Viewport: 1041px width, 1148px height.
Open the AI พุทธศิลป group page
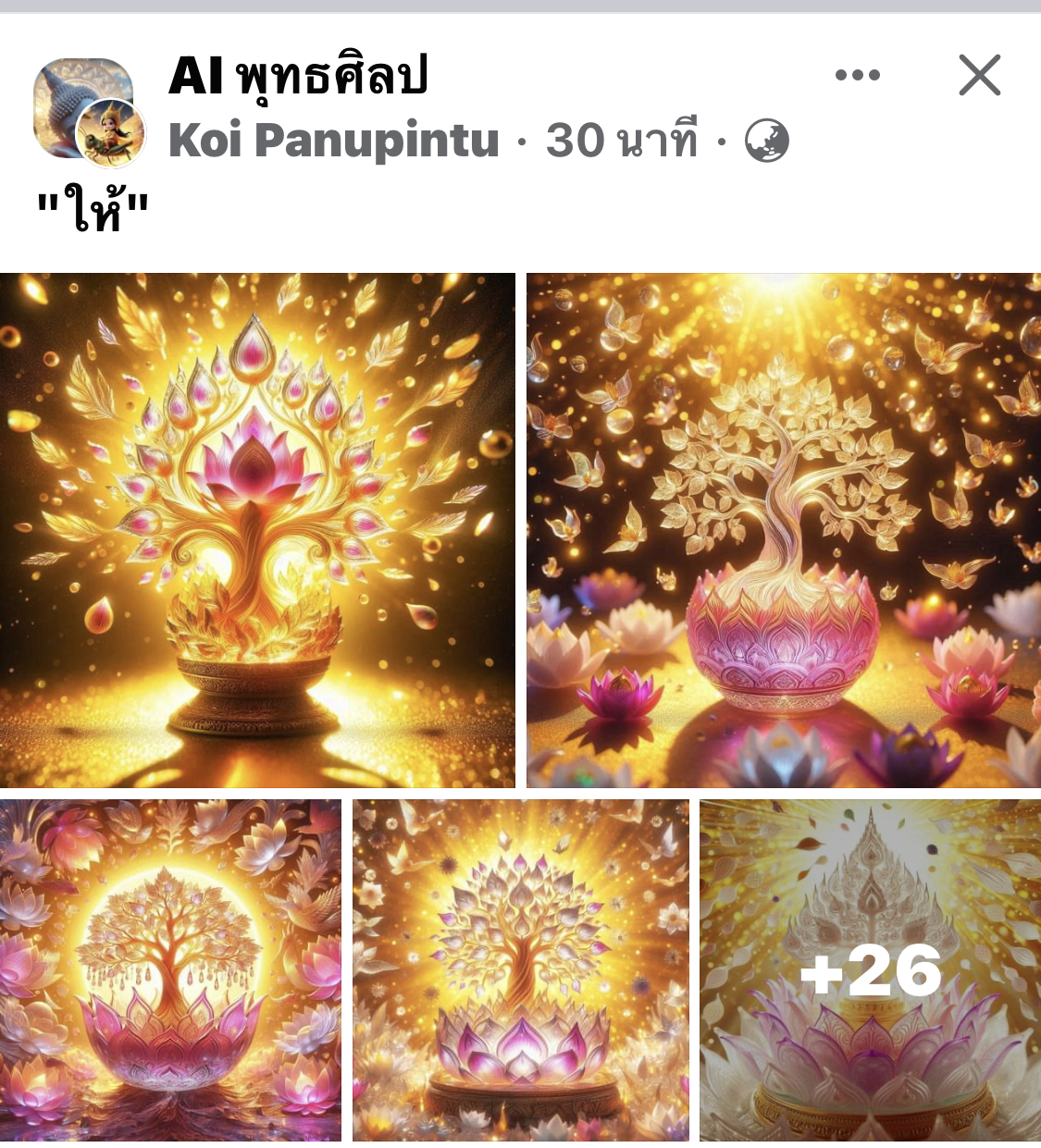[x=298, y=76]
